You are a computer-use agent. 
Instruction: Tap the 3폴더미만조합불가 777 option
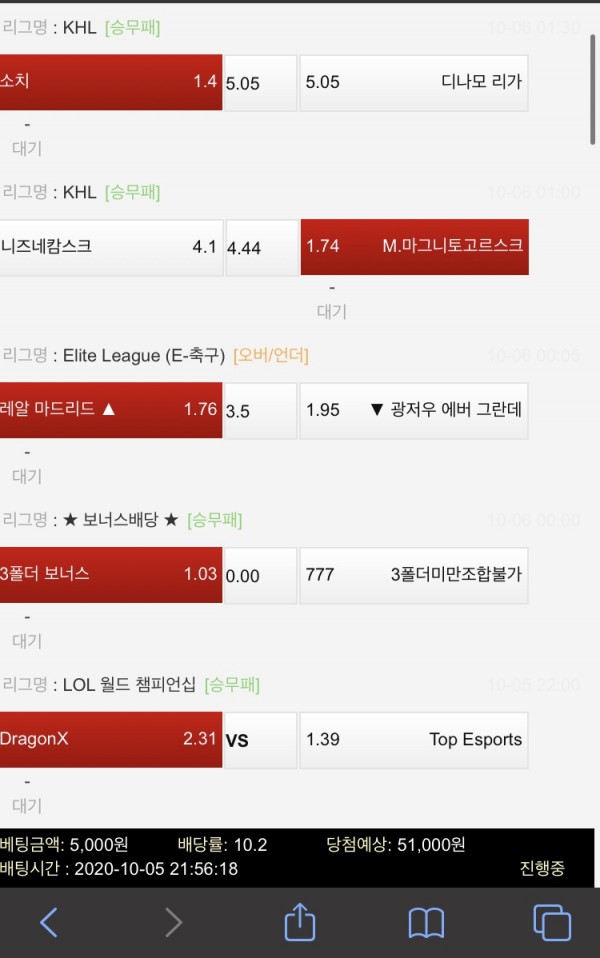[x=414, y=574]
